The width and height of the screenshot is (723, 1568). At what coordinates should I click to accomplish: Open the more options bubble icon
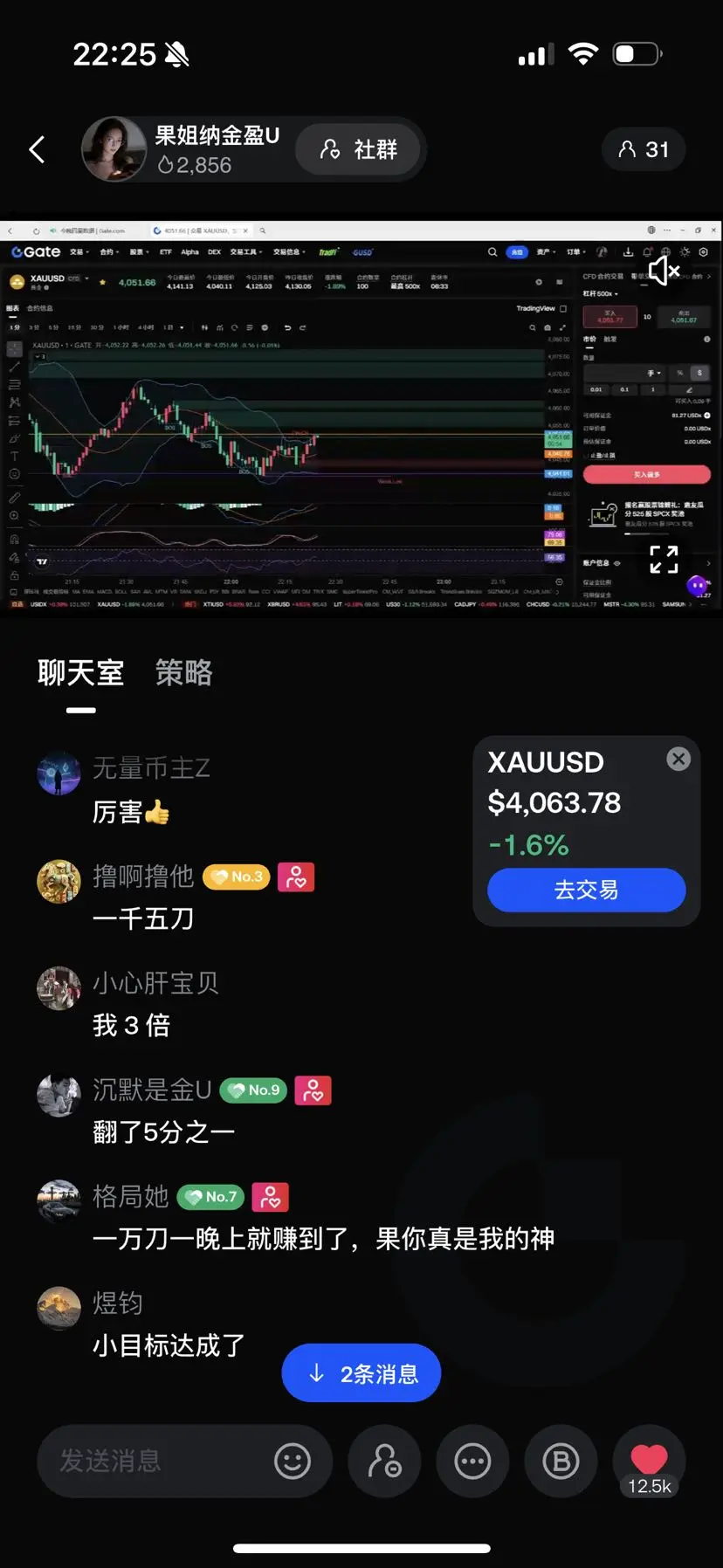(473, 1461)
